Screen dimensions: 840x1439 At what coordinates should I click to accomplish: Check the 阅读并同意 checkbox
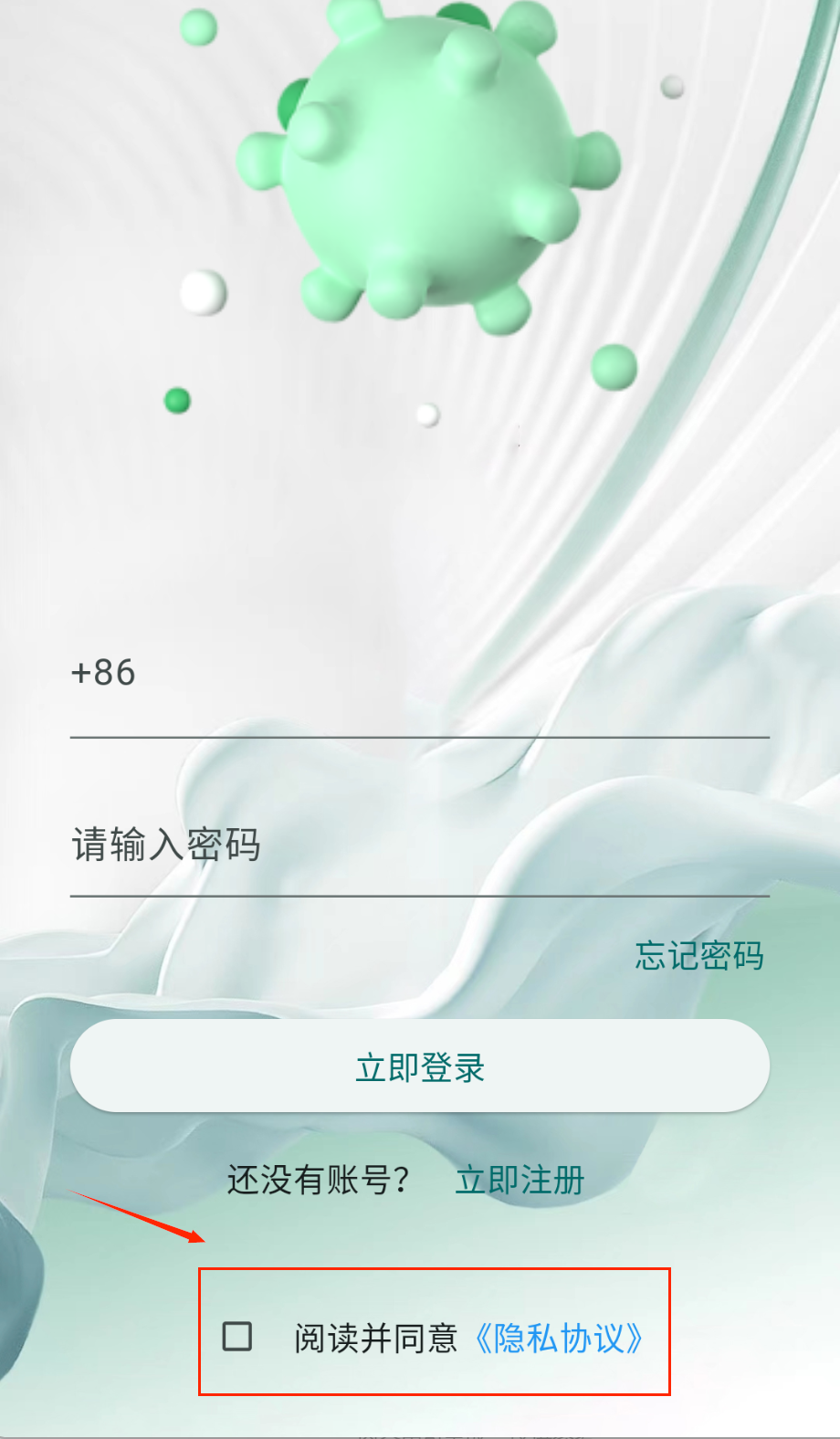pos(237,1337)
